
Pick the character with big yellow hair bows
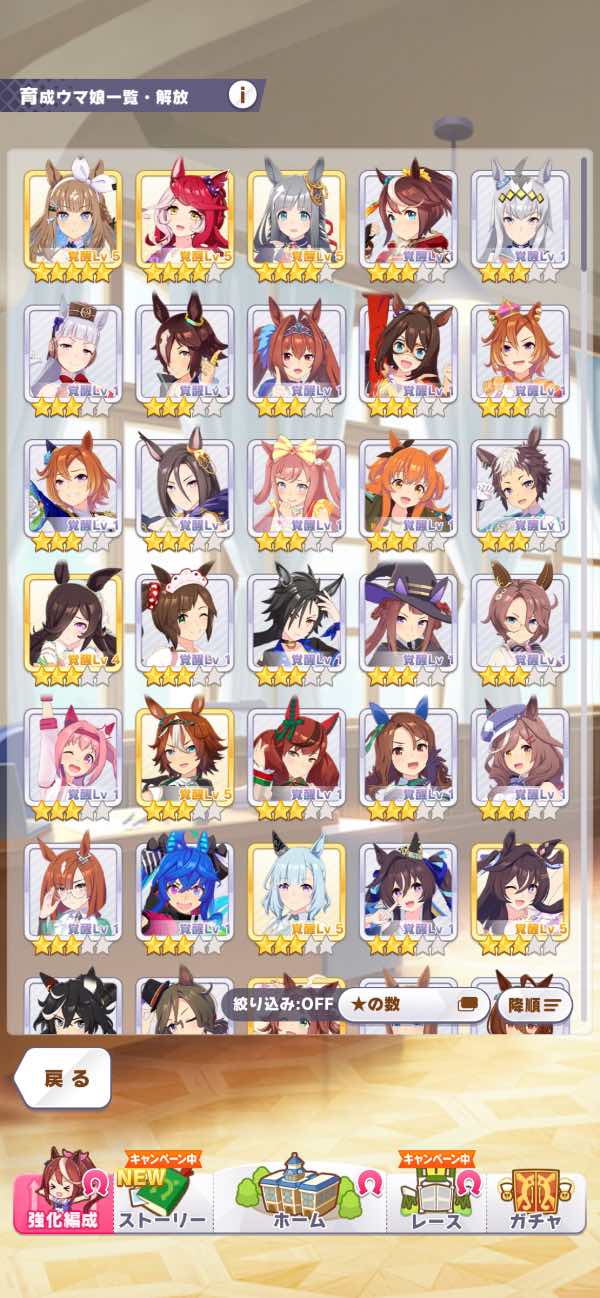[296, 485]
